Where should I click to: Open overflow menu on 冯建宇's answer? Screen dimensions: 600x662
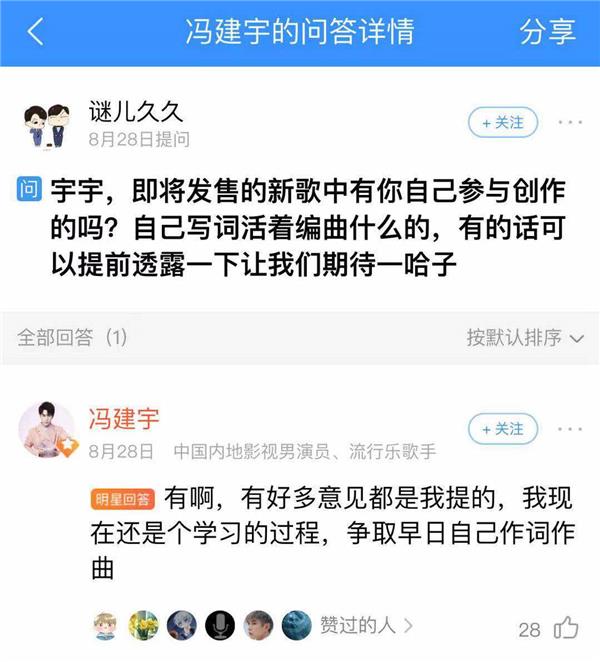[569, 429]
